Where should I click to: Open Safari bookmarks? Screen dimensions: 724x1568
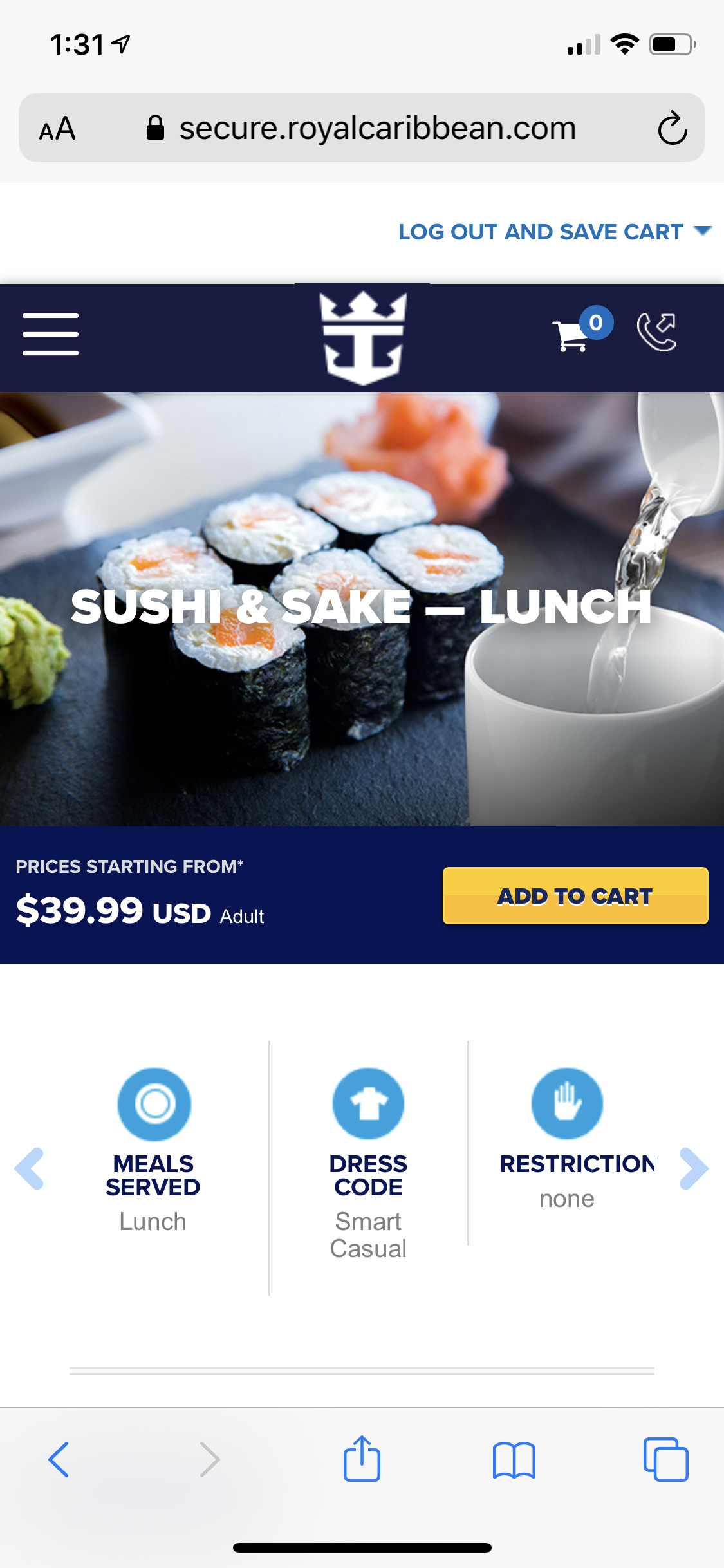pyautogui.click(x=514, y=1460)
